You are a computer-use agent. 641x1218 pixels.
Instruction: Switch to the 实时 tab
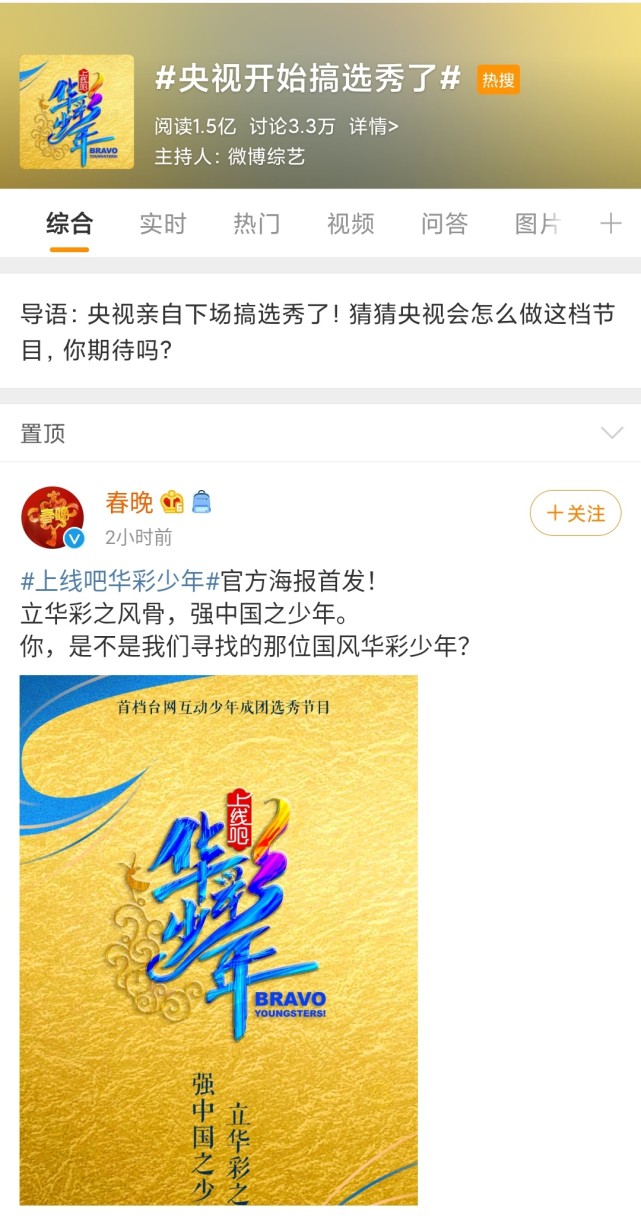point(162,223)
